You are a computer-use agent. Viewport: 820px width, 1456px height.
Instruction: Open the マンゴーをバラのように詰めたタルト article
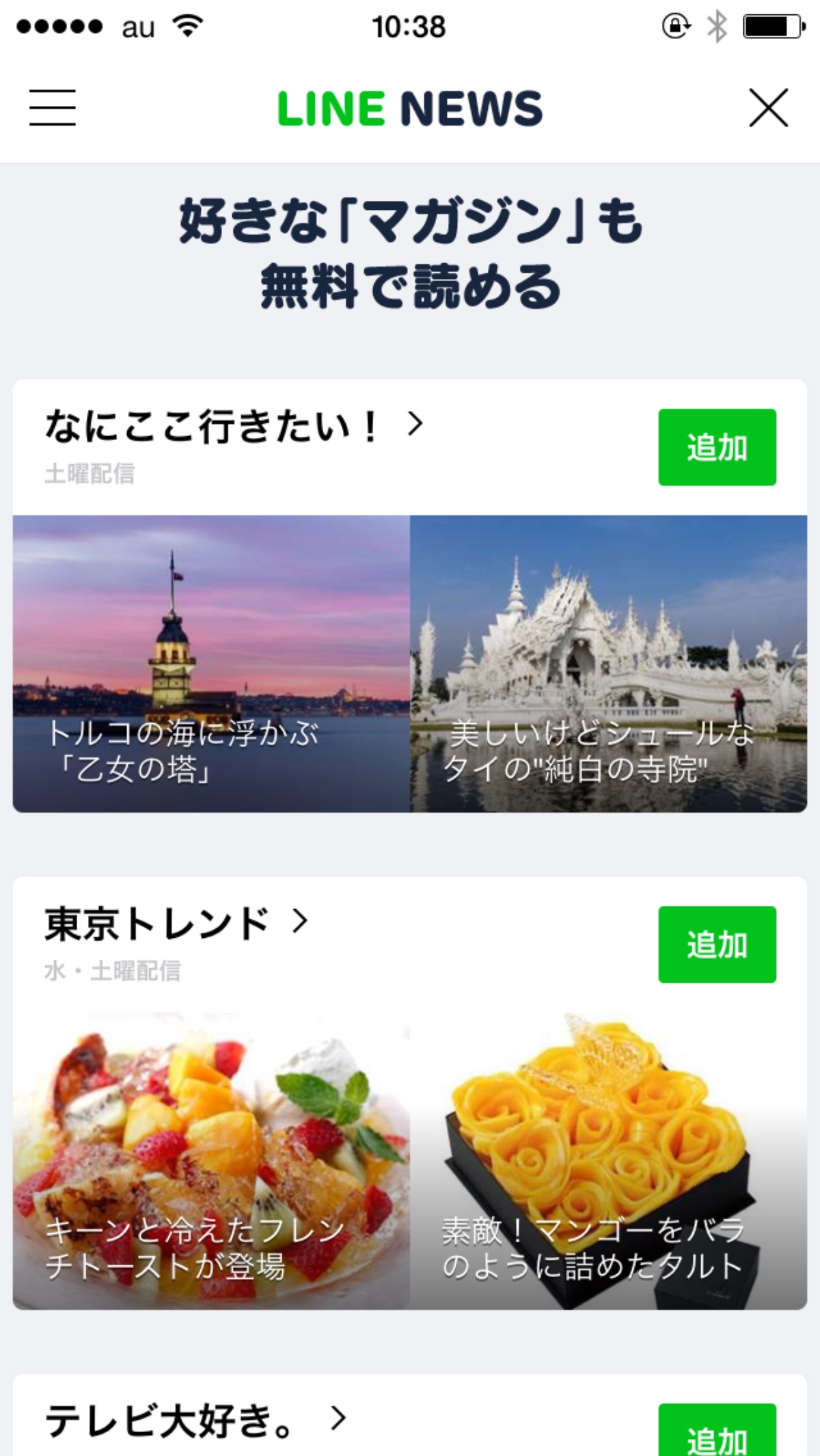pyautogui.click(x=608, y=1161)
